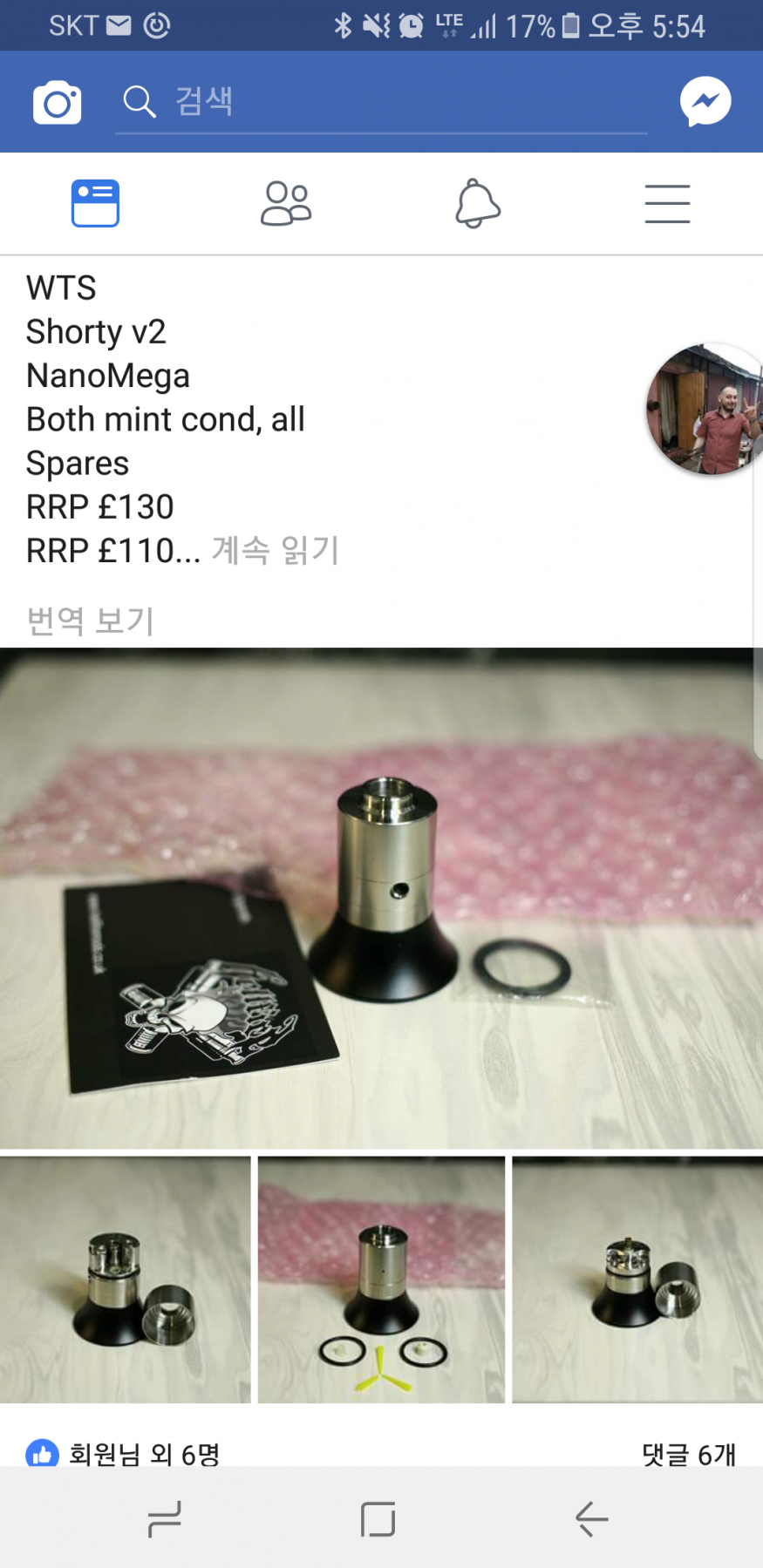
Task: Open the notifications bell tab
Action: [x=477, y=204]
